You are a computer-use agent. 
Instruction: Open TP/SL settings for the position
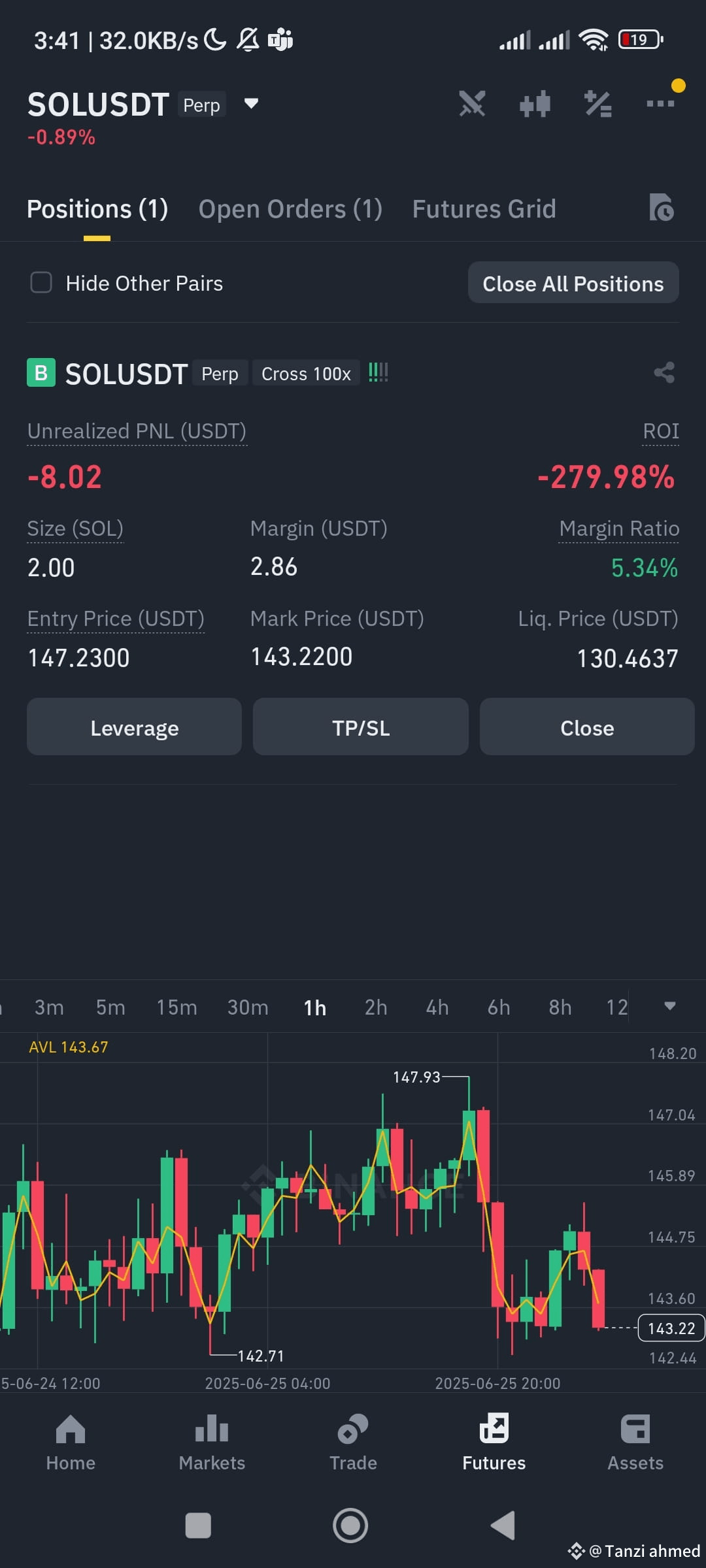coord(360,727)
